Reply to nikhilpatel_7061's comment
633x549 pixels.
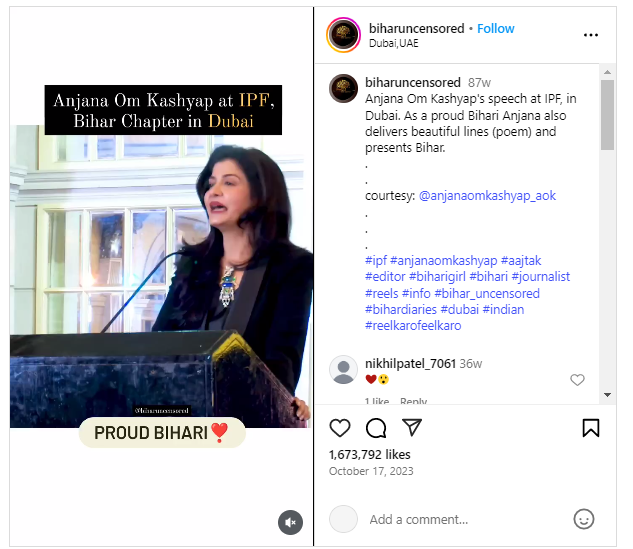[413, 402]
